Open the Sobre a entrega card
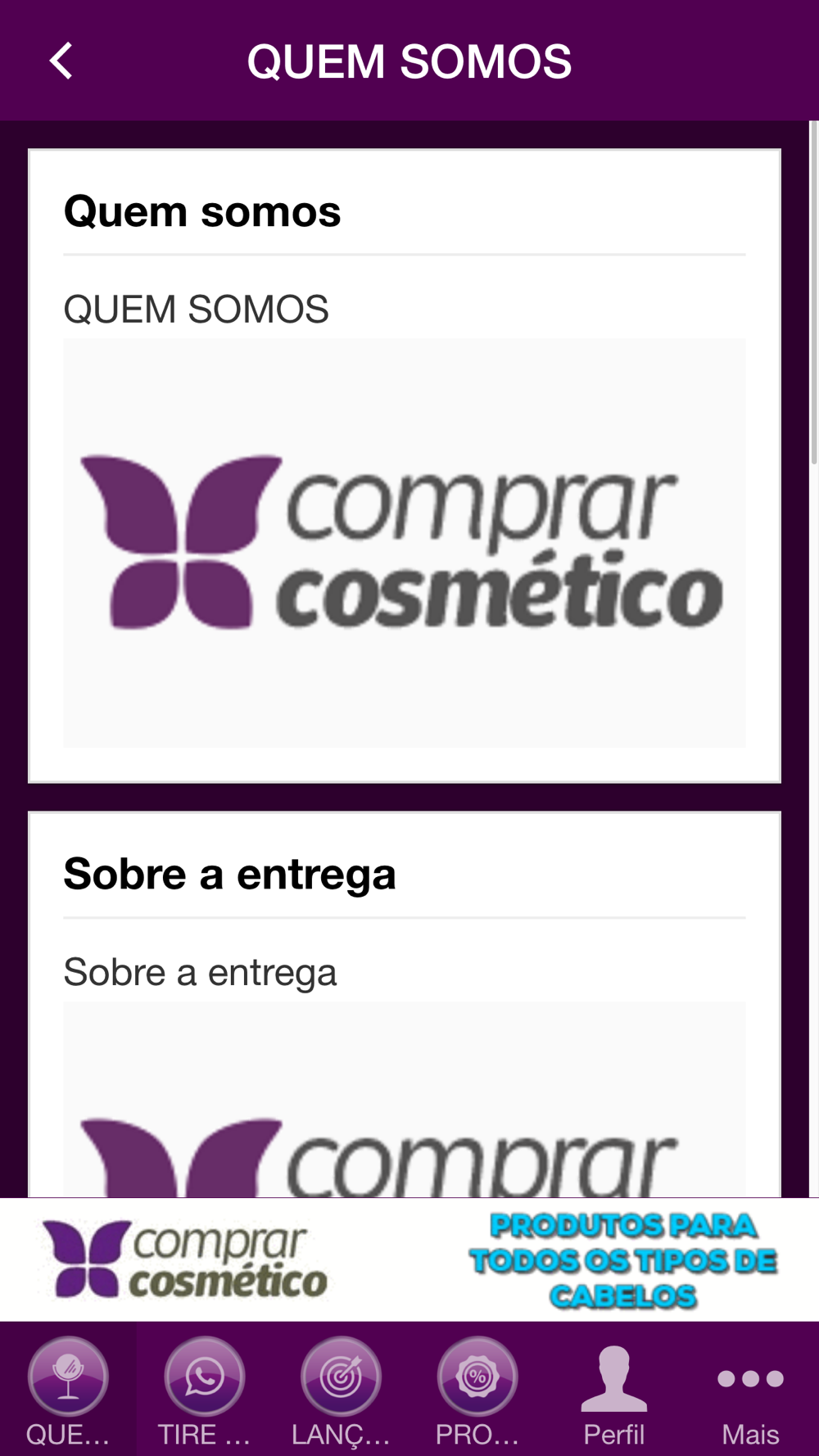Screen dimensions: 819x1456 (405, 1005)
